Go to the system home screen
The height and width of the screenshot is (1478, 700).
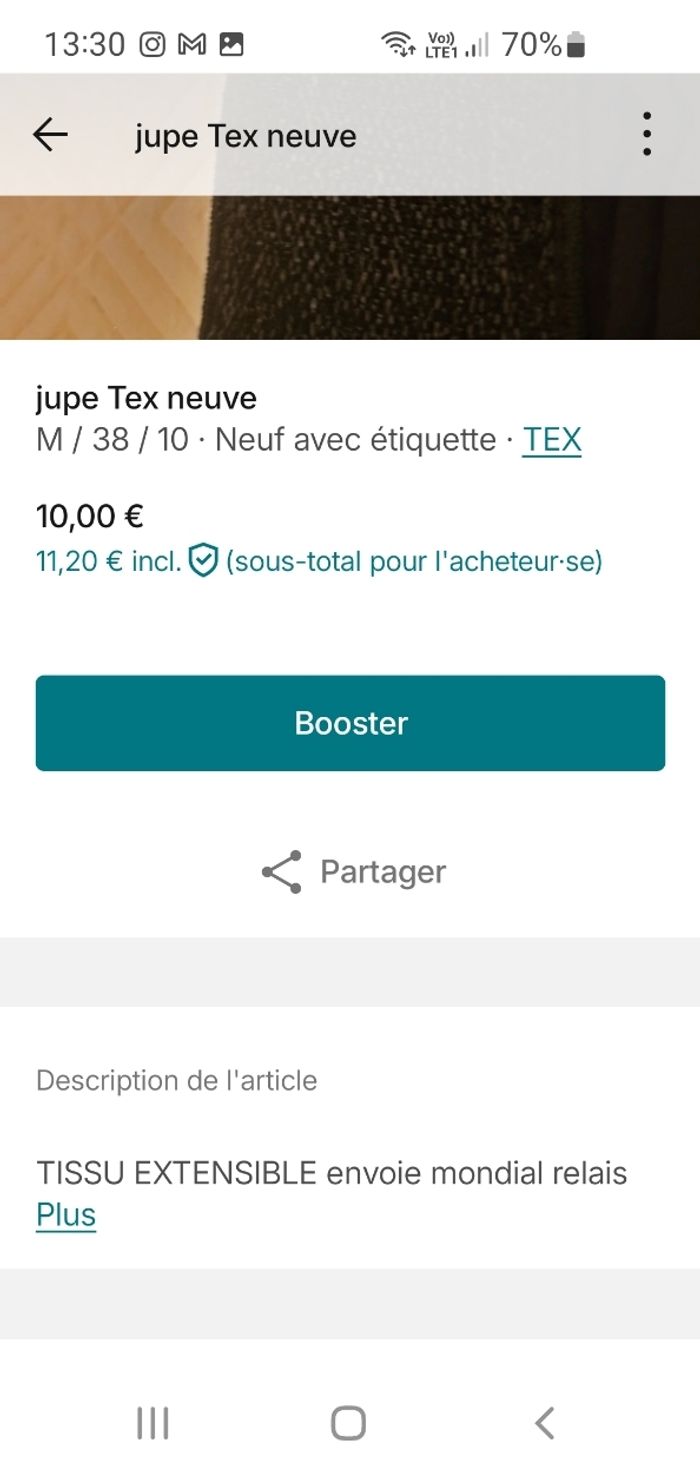(x=348, y=1423)
